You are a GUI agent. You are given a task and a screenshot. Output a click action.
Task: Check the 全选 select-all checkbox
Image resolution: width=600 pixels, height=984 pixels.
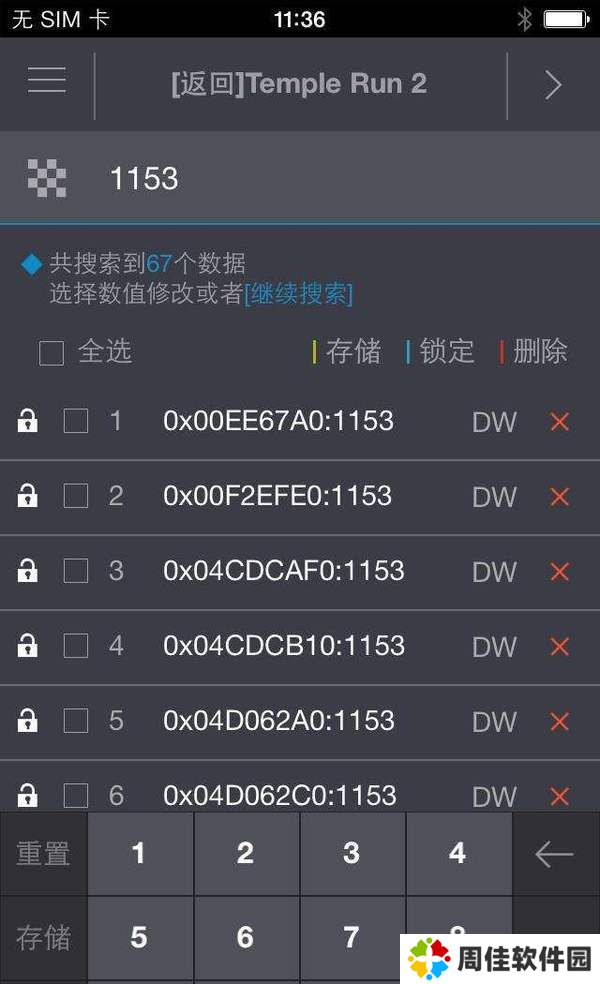tap(51, 353)
